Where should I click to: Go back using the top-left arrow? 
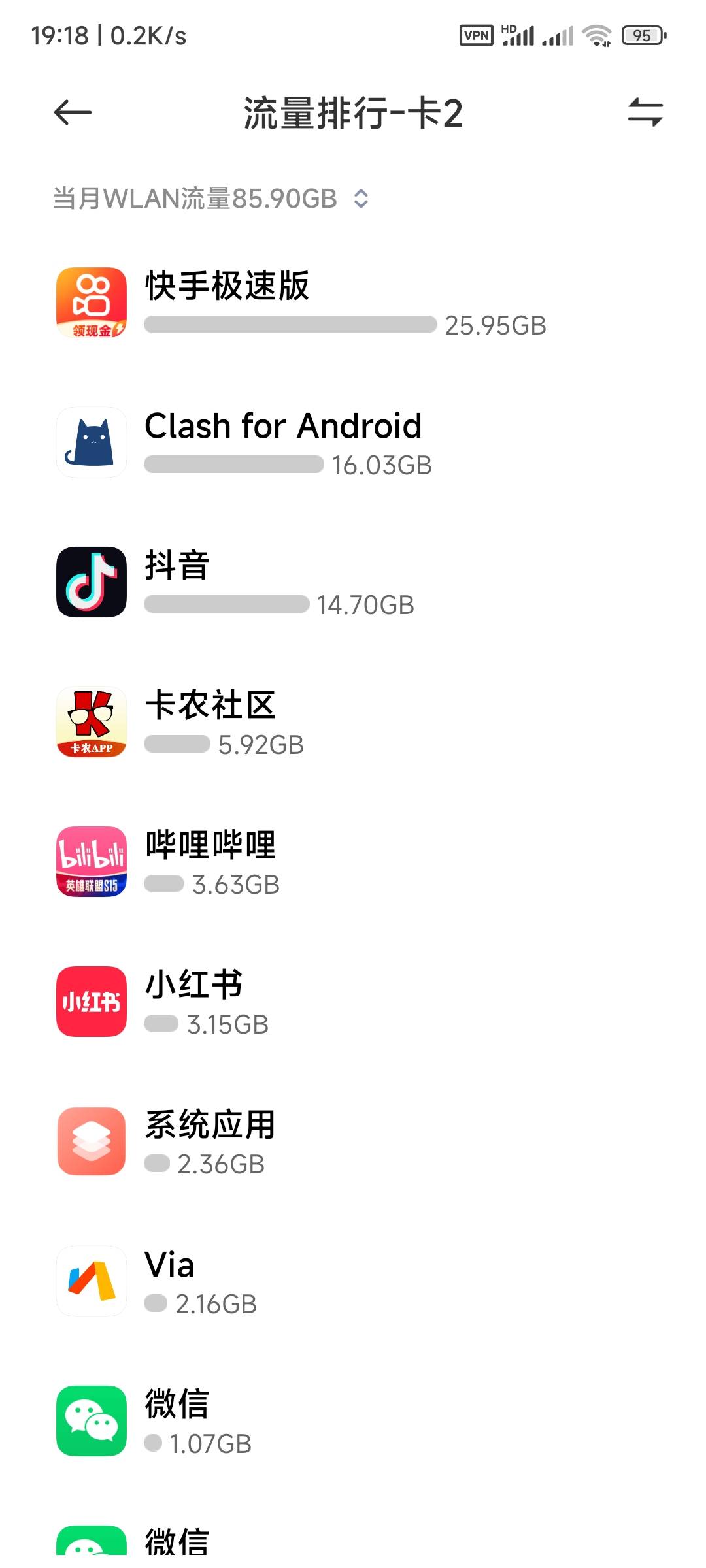click(x=72, y=113)
